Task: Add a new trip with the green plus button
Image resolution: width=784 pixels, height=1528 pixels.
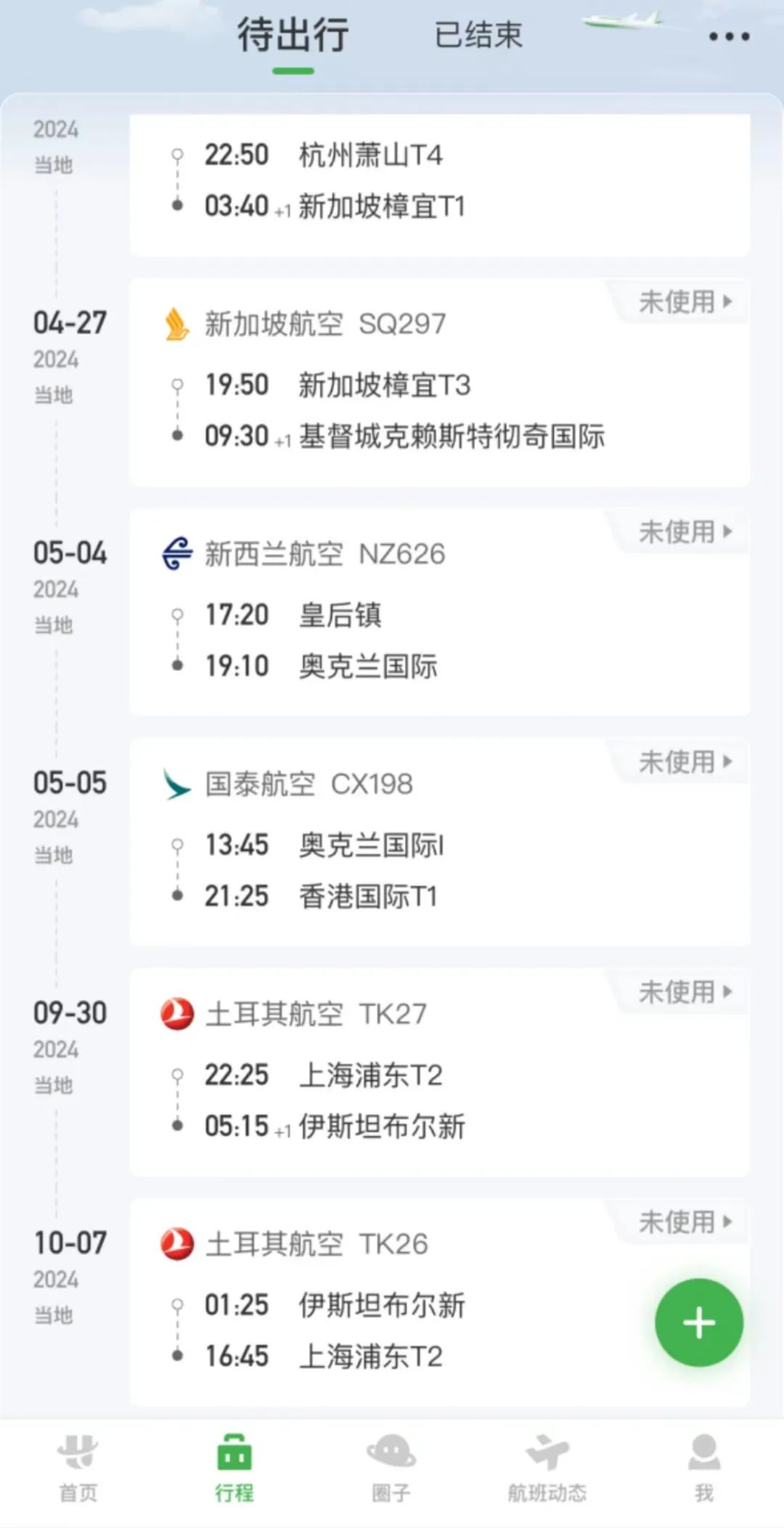Action: tap(699, 1322)
